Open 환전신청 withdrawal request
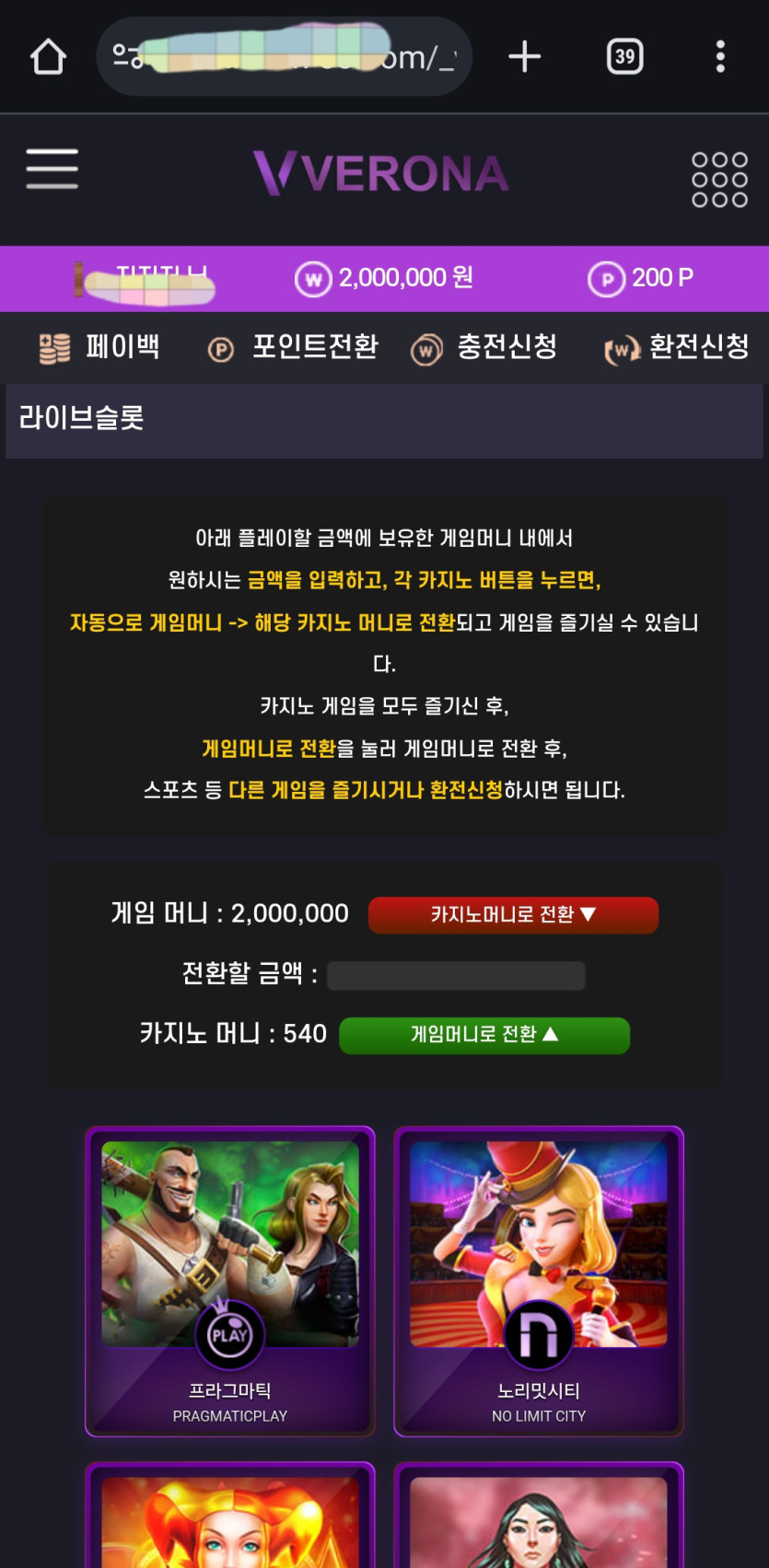 click(677, 348)
